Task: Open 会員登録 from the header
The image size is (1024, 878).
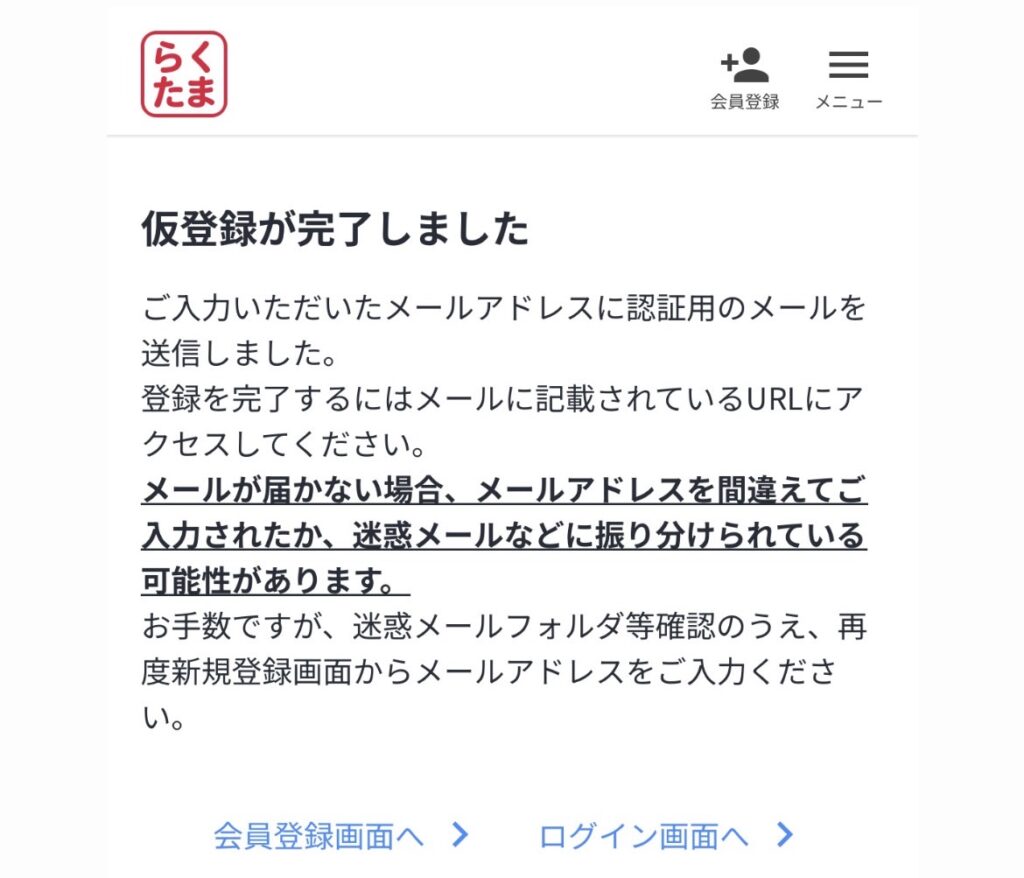Action: click(745, 78)
